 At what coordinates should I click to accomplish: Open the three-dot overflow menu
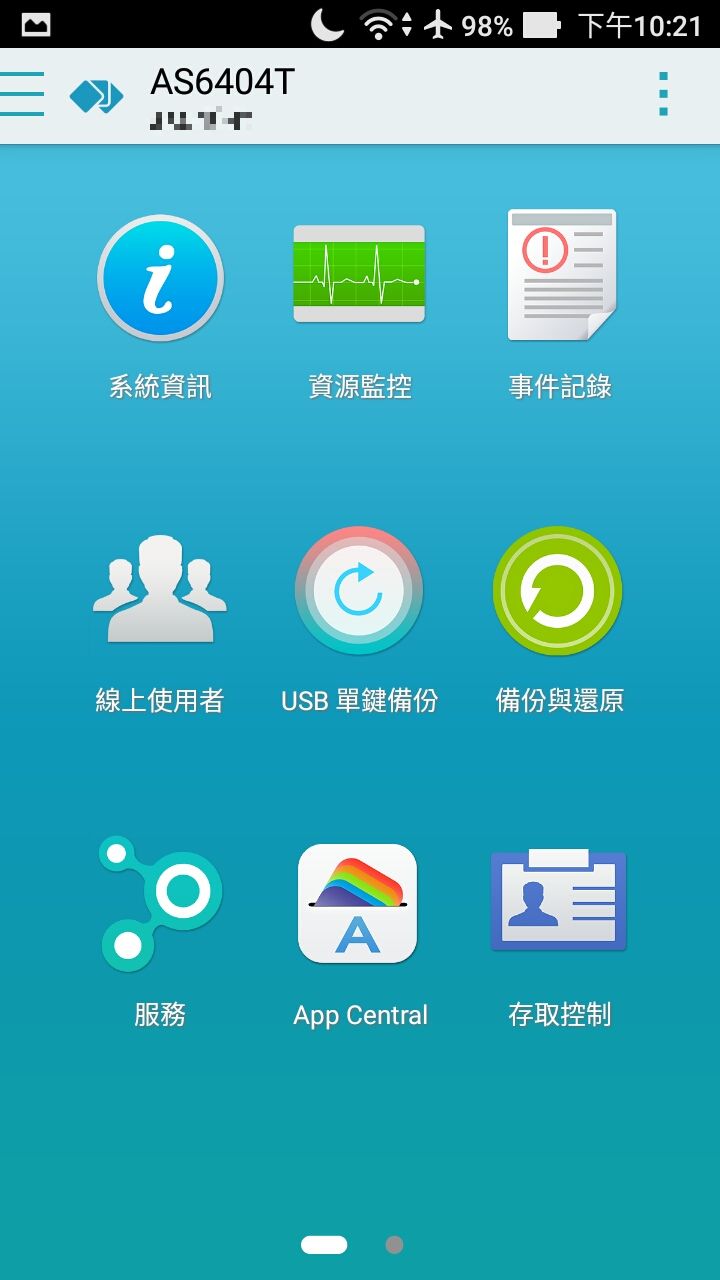coord(663,94)
